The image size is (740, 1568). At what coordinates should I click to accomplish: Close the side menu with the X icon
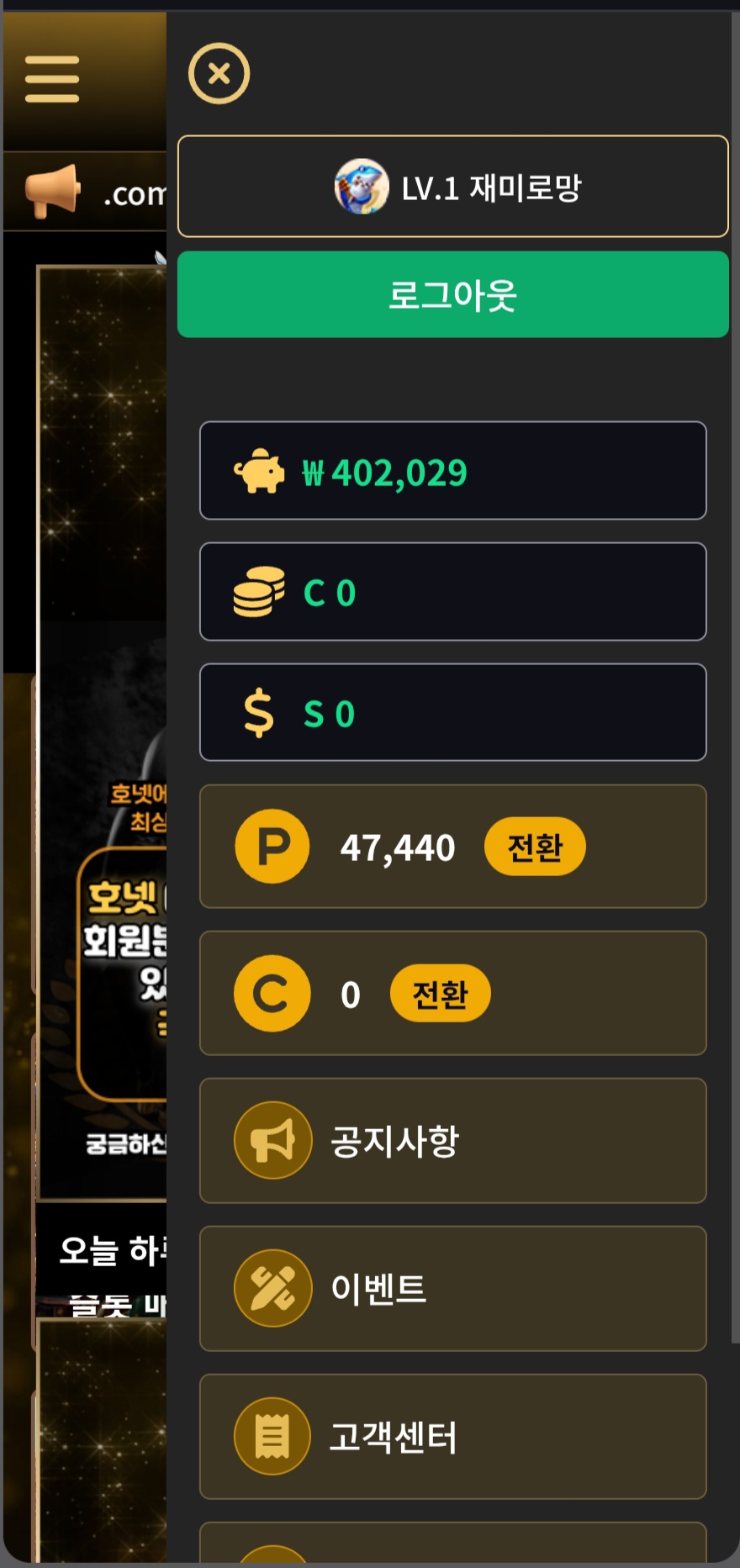pyautogui.click(x=219, y=74)
